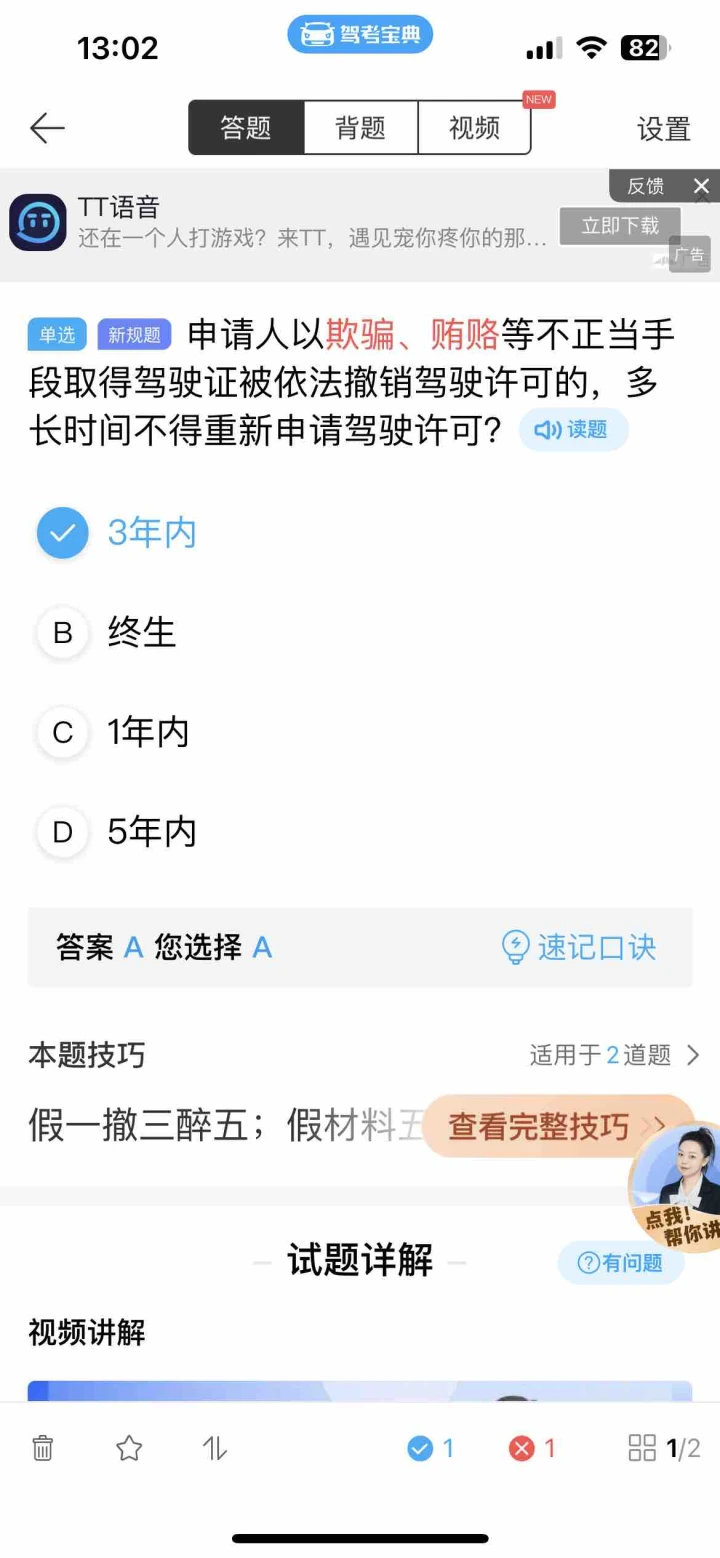Screen dimensions: 720x1558
Task: Report an issue via 有问题
Action: click(621, 1263)
